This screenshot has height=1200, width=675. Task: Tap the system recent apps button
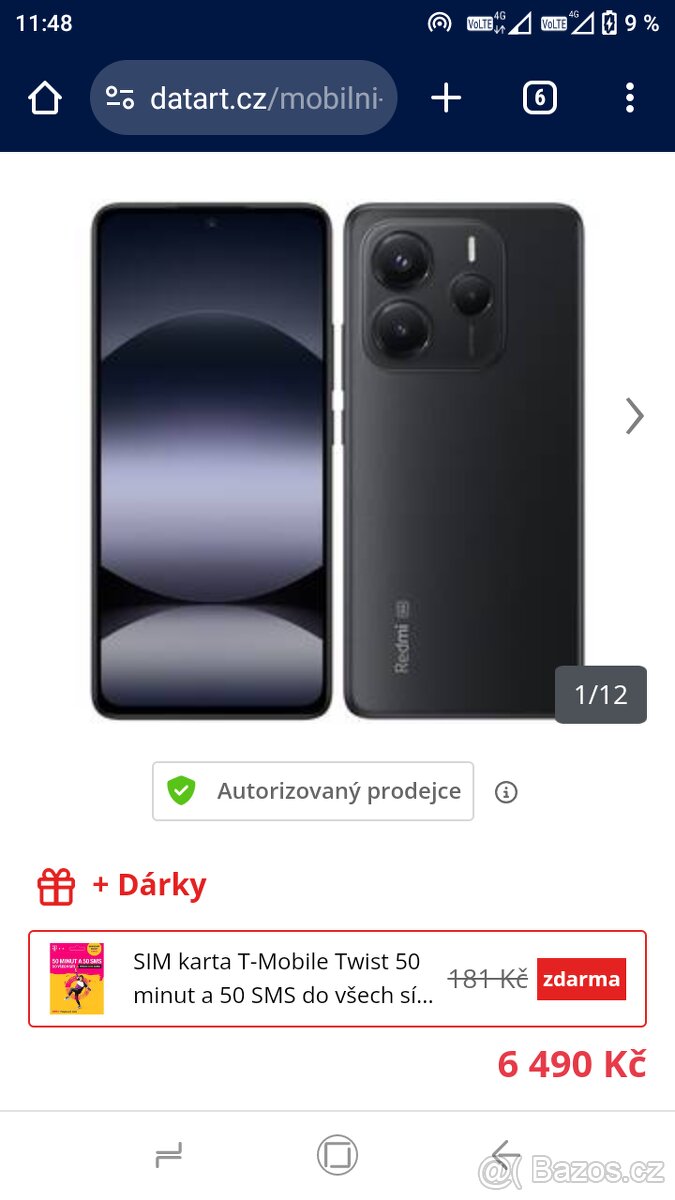pyautogui.click(x=168, y=1157)
